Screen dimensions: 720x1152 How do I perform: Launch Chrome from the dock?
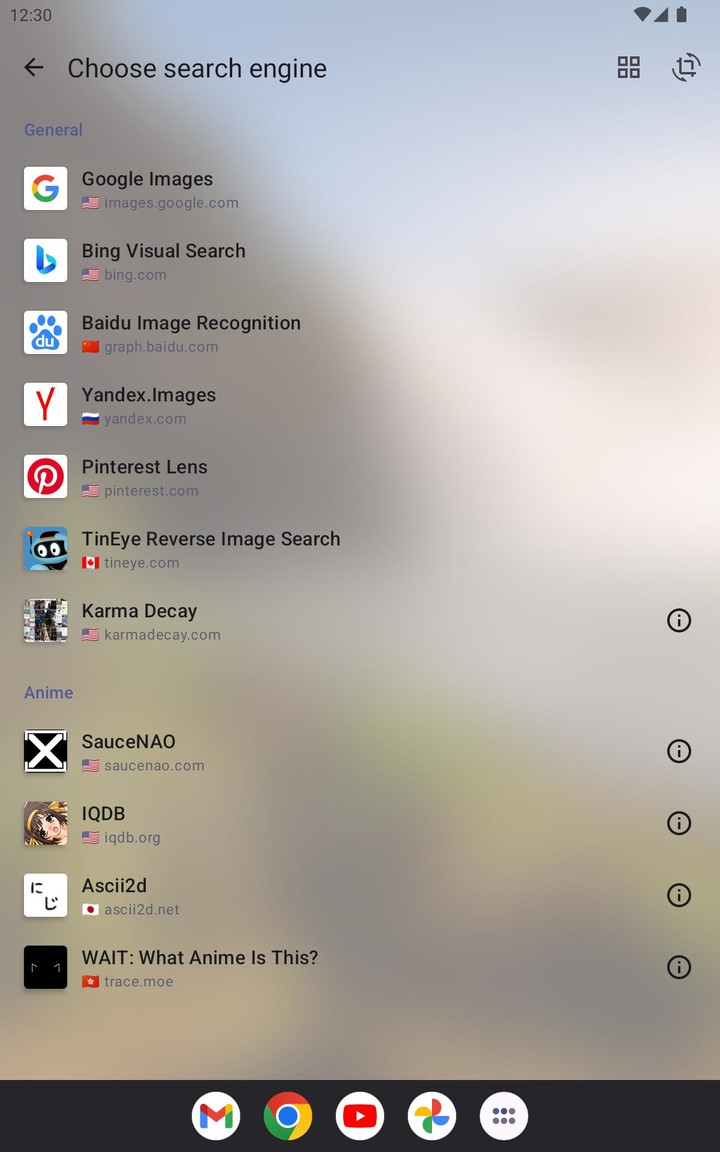pos(288,1116)
